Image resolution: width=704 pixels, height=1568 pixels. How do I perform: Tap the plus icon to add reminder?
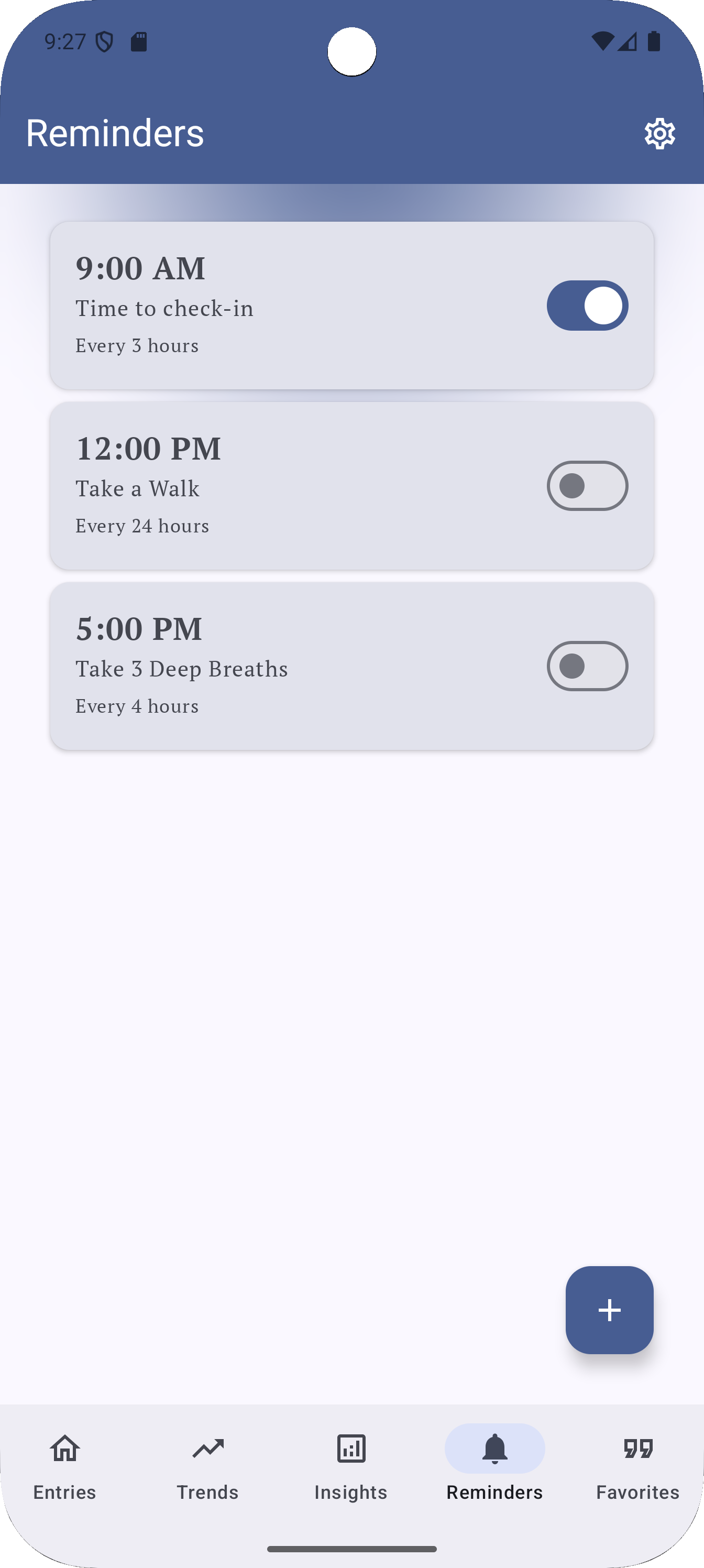click(609, 1310)
